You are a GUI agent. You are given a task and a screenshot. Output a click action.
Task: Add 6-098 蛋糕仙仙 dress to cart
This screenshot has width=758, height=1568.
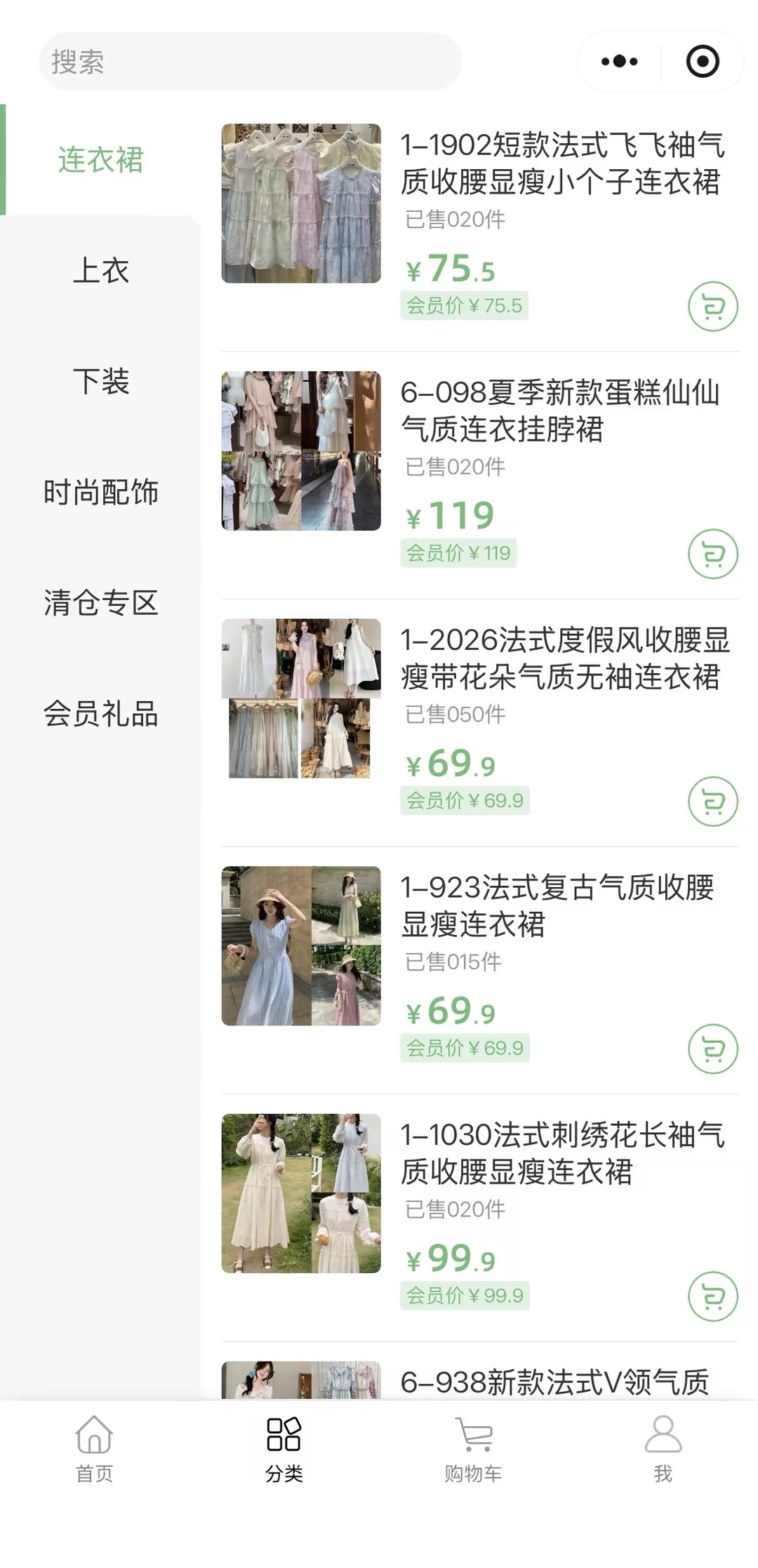pyautogui.click(x=712, y=554)
